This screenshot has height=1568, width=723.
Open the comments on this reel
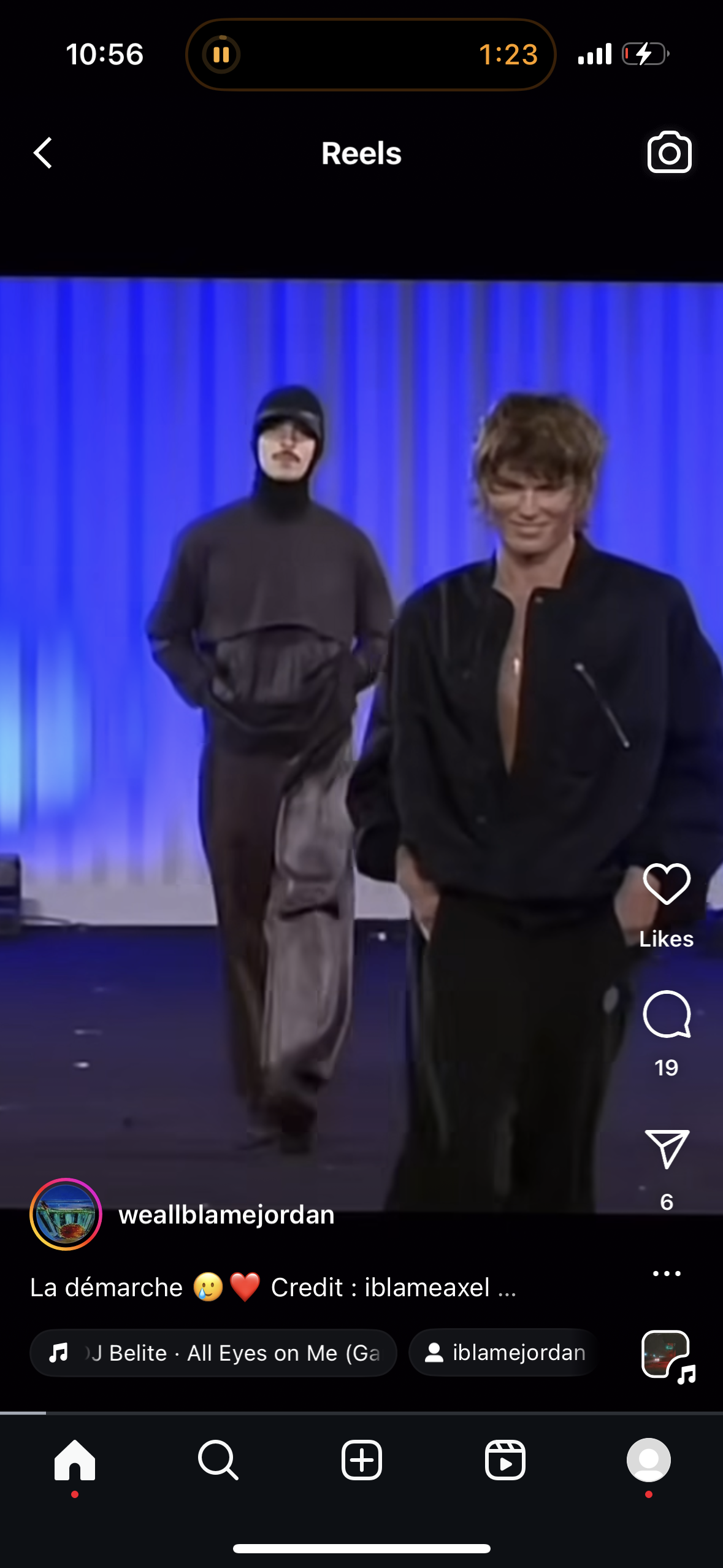pyautogui.click(x=667, y=1014)
